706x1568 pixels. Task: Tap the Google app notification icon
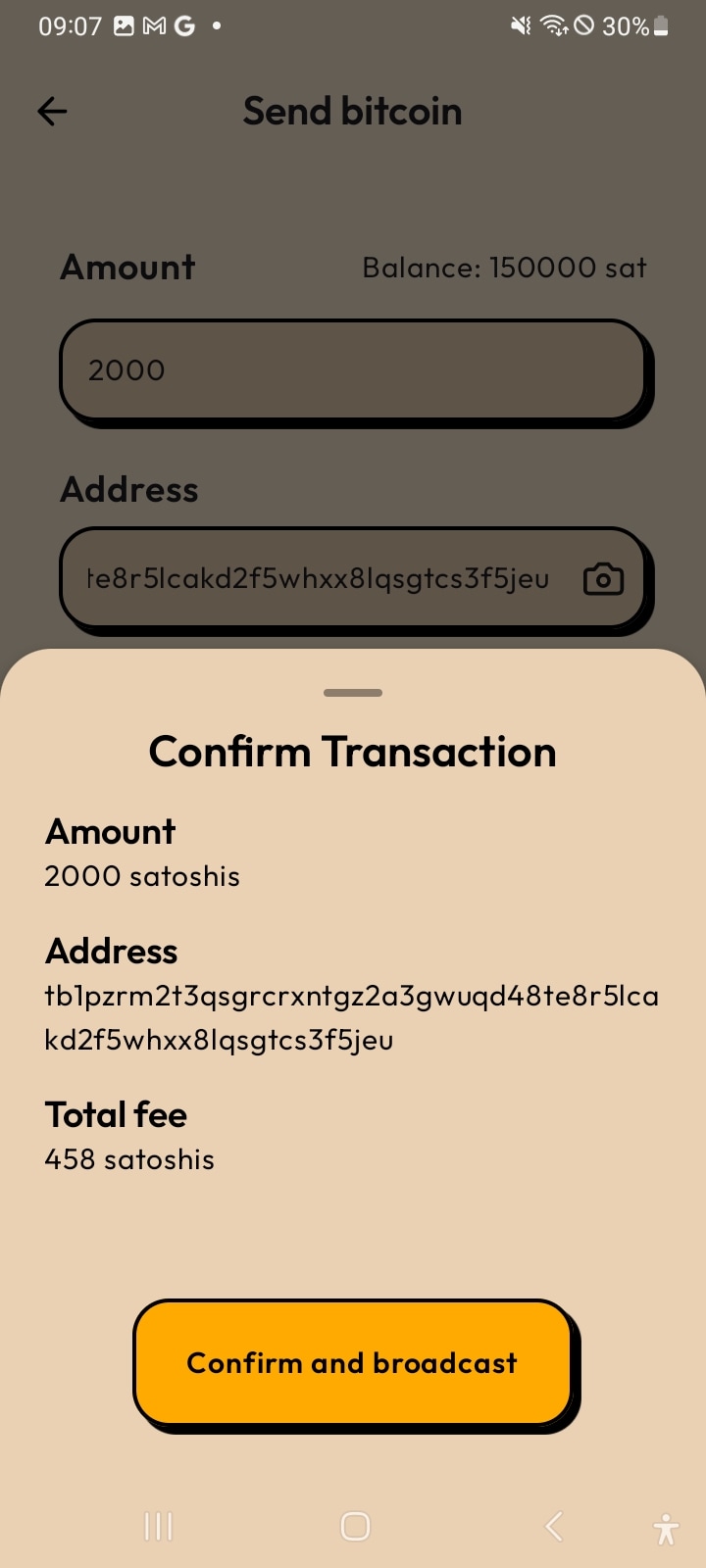pyautogui.click(x=184, y=25)
